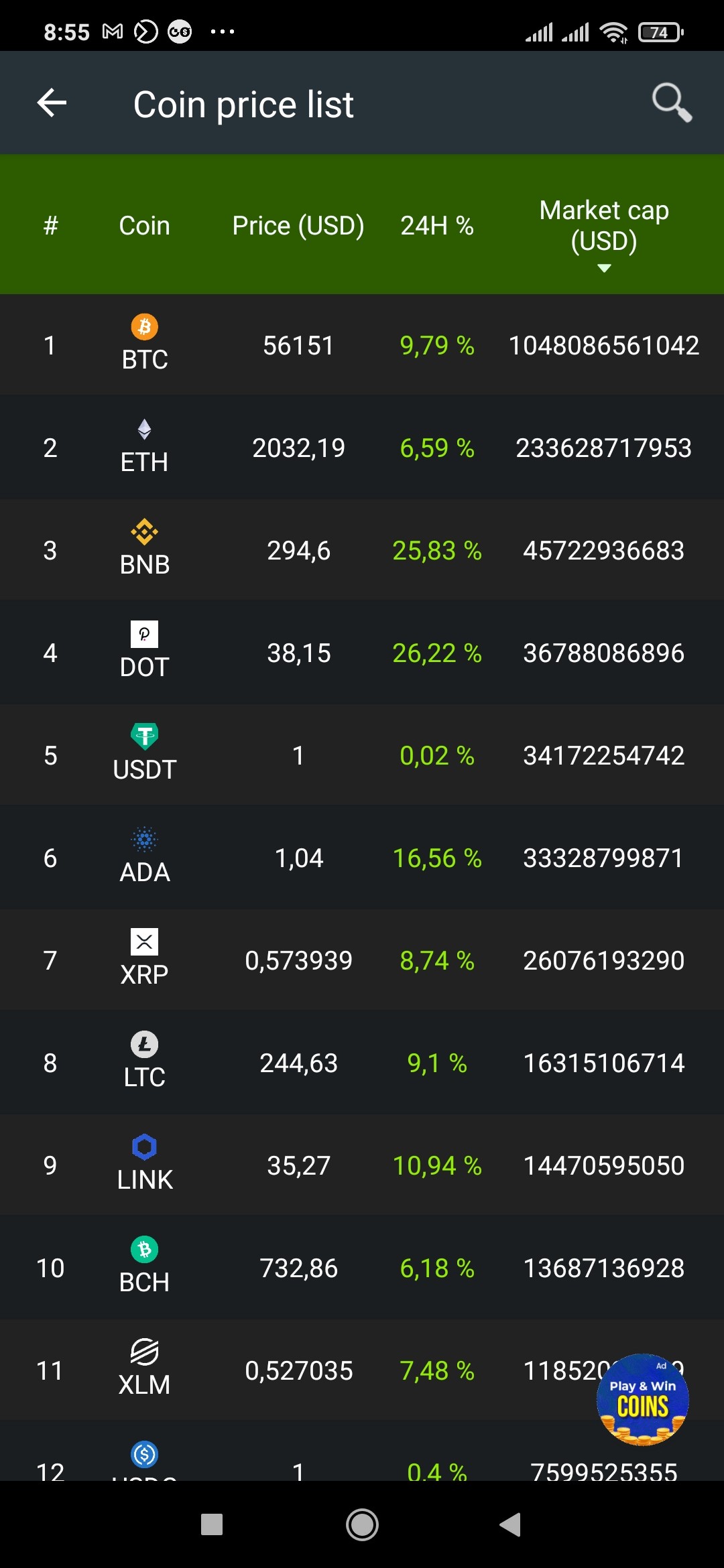The image size is (724, 1568).
Task: Tap the system home button
Action: click(x=362, y=1524)
